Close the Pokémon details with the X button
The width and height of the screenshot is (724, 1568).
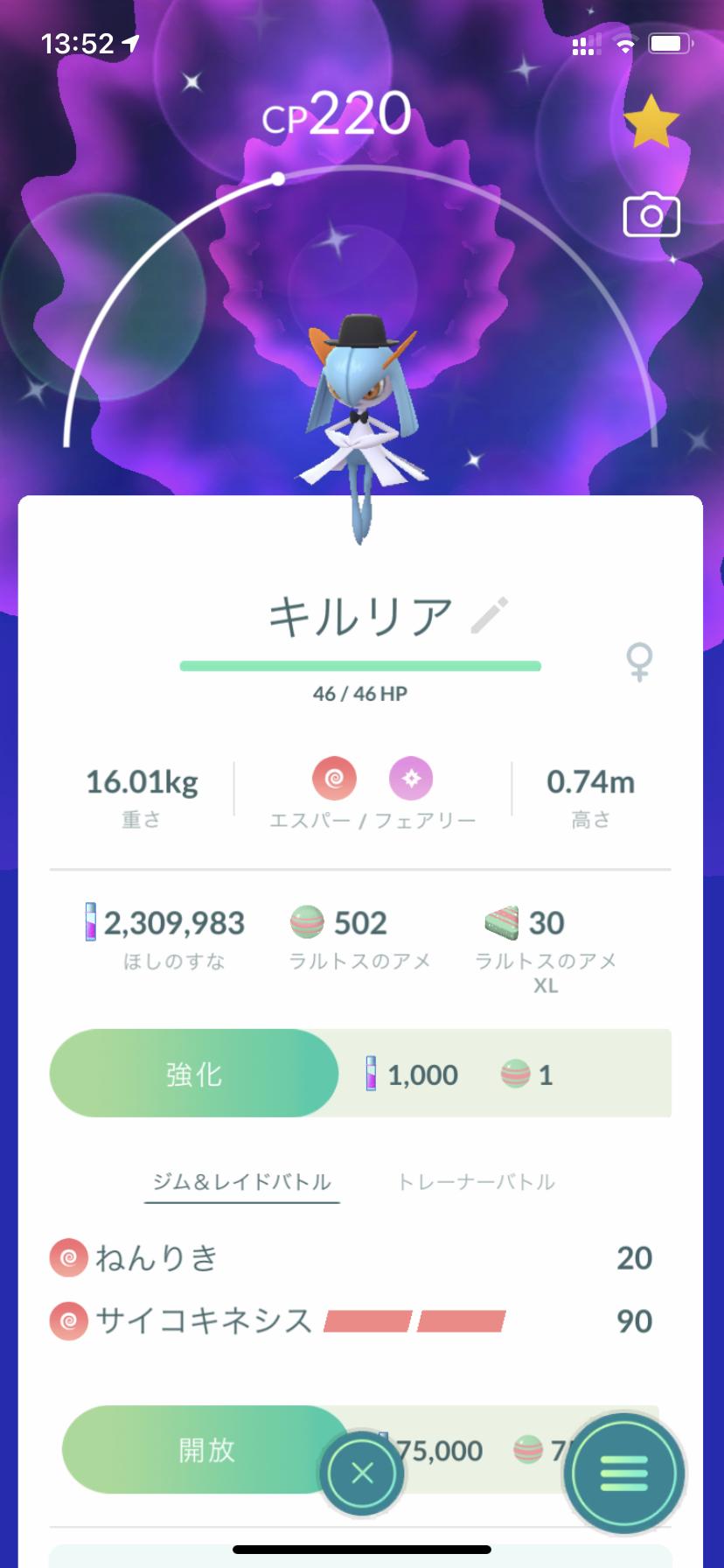[x=362, y=1473]
